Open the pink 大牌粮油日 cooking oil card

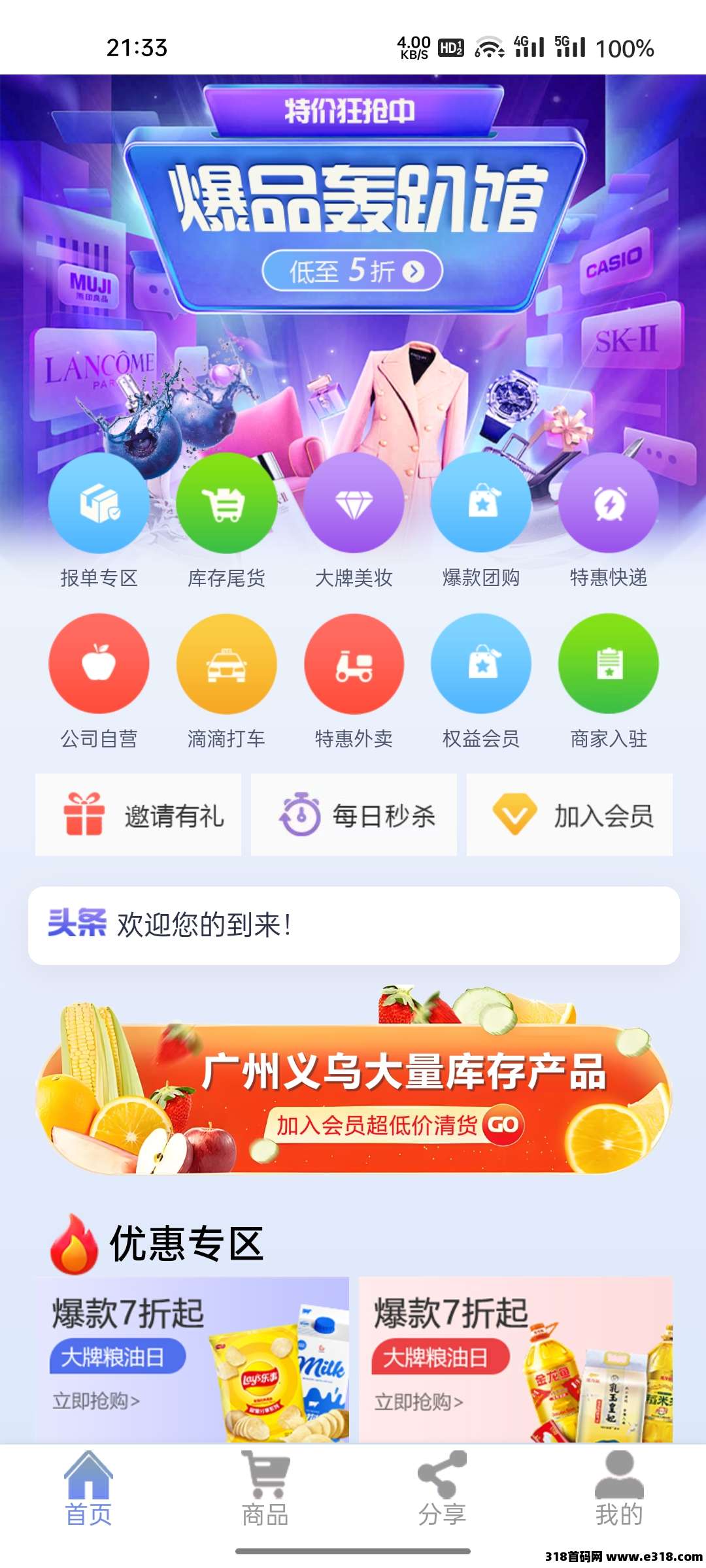click(x=515, y=1360)
